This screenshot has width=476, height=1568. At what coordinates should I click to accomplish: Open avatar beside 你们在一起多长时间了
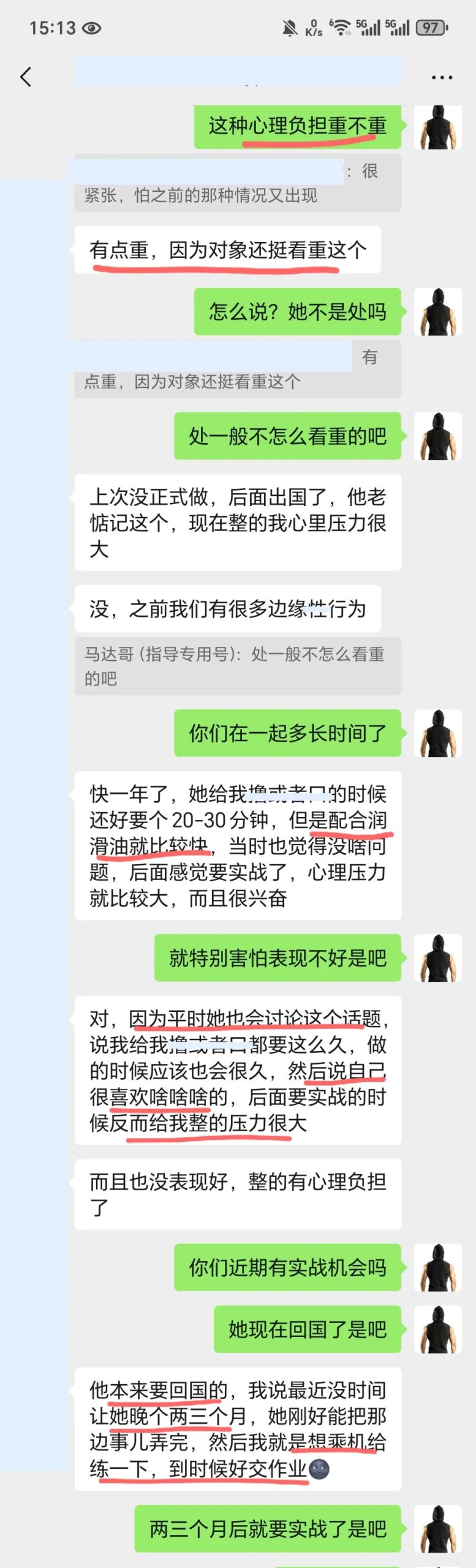click(438, 733)
